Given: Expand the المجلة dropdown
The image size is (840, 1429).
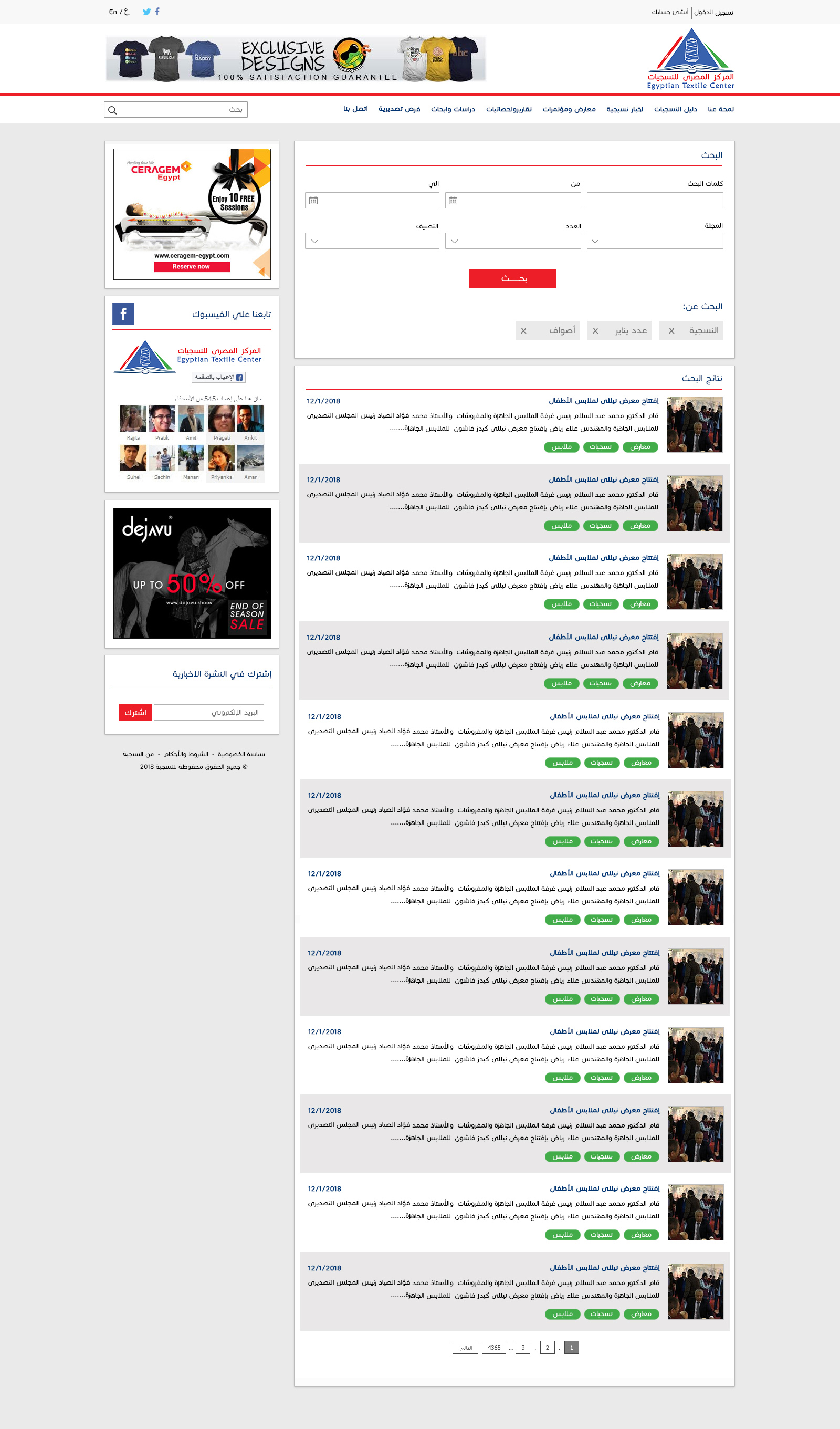Looking at the screenshot, I should (x=655, y=241).
